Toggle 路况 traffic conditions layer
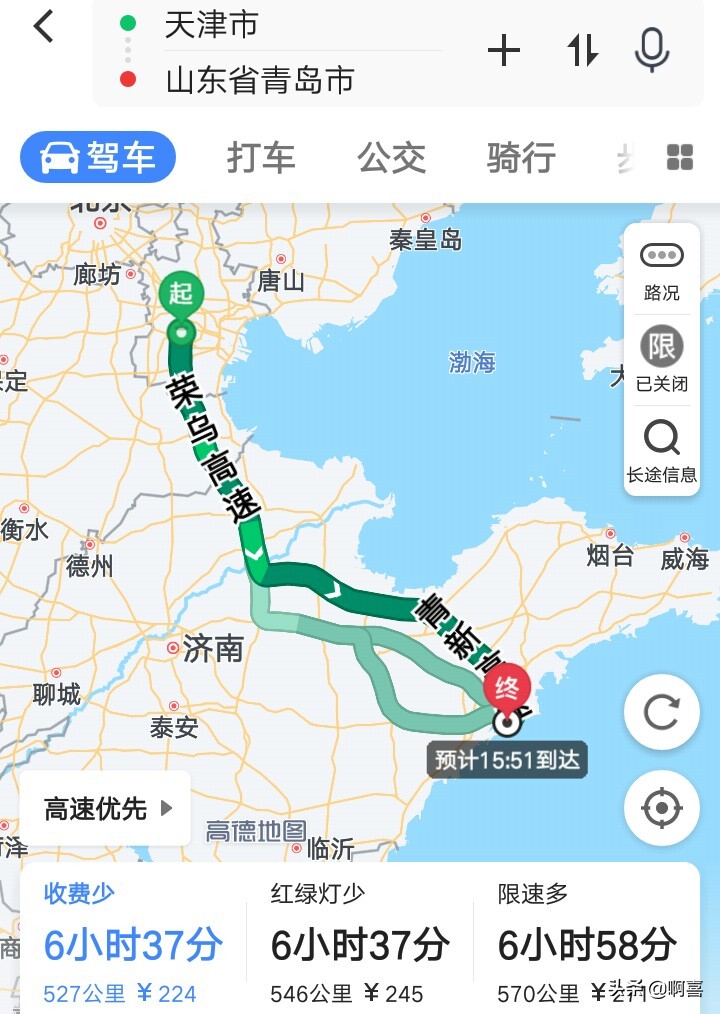This screenshot has width=720, height=1014. tap(662, 270)
